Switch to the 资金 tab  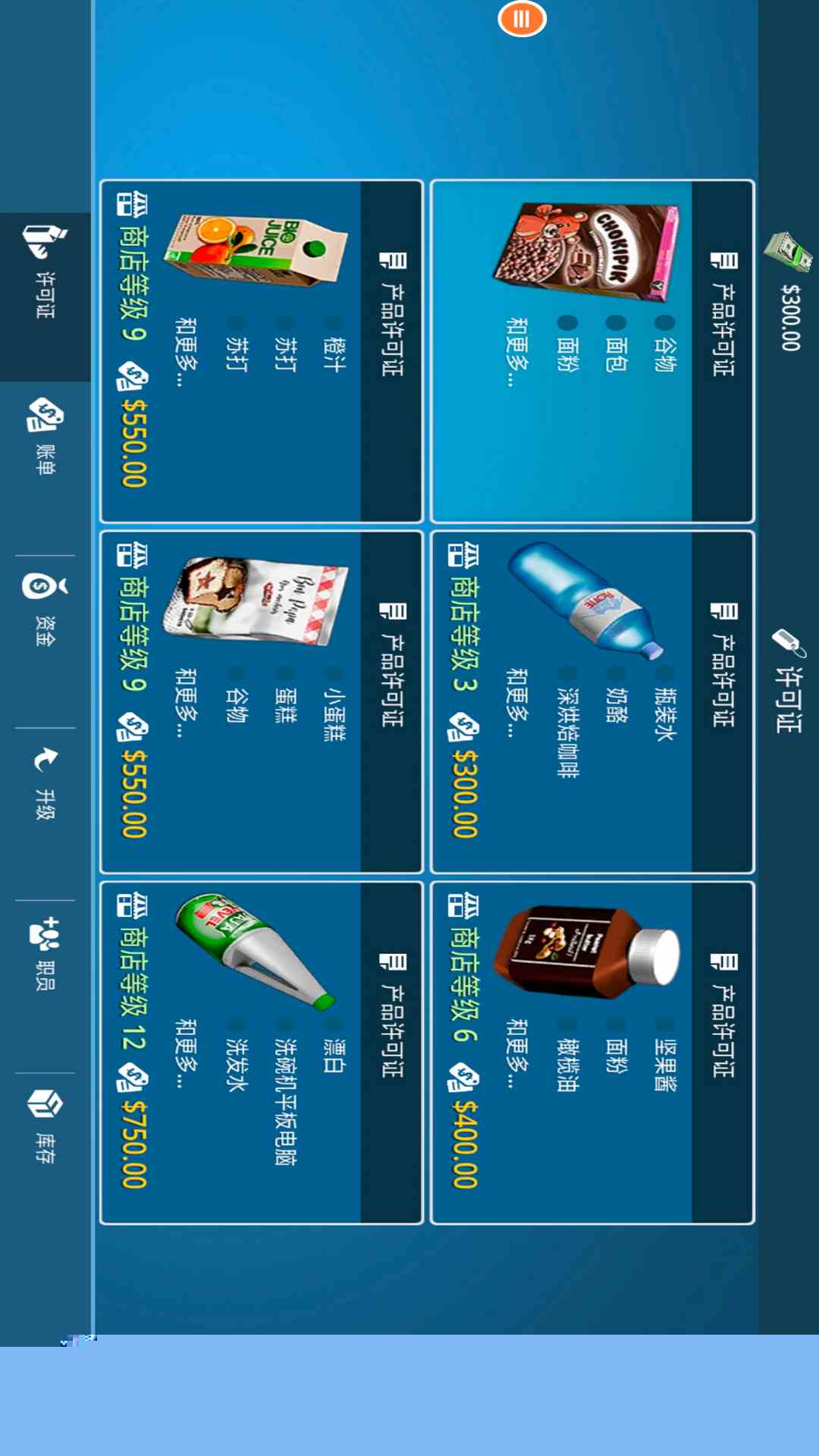[x=45, y=610]
